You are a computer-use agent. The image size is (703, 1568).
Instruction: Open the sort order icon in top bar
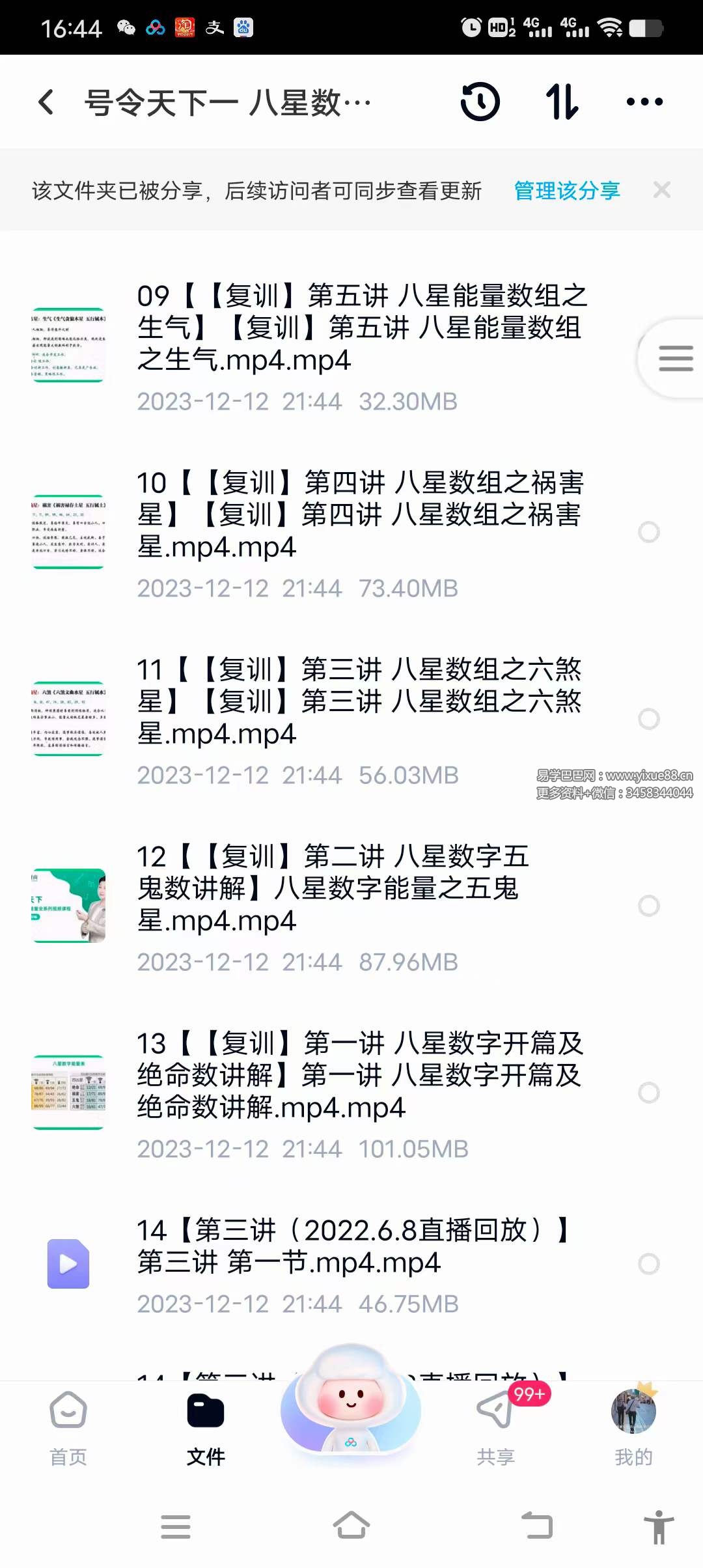click(x=562, y=102)
